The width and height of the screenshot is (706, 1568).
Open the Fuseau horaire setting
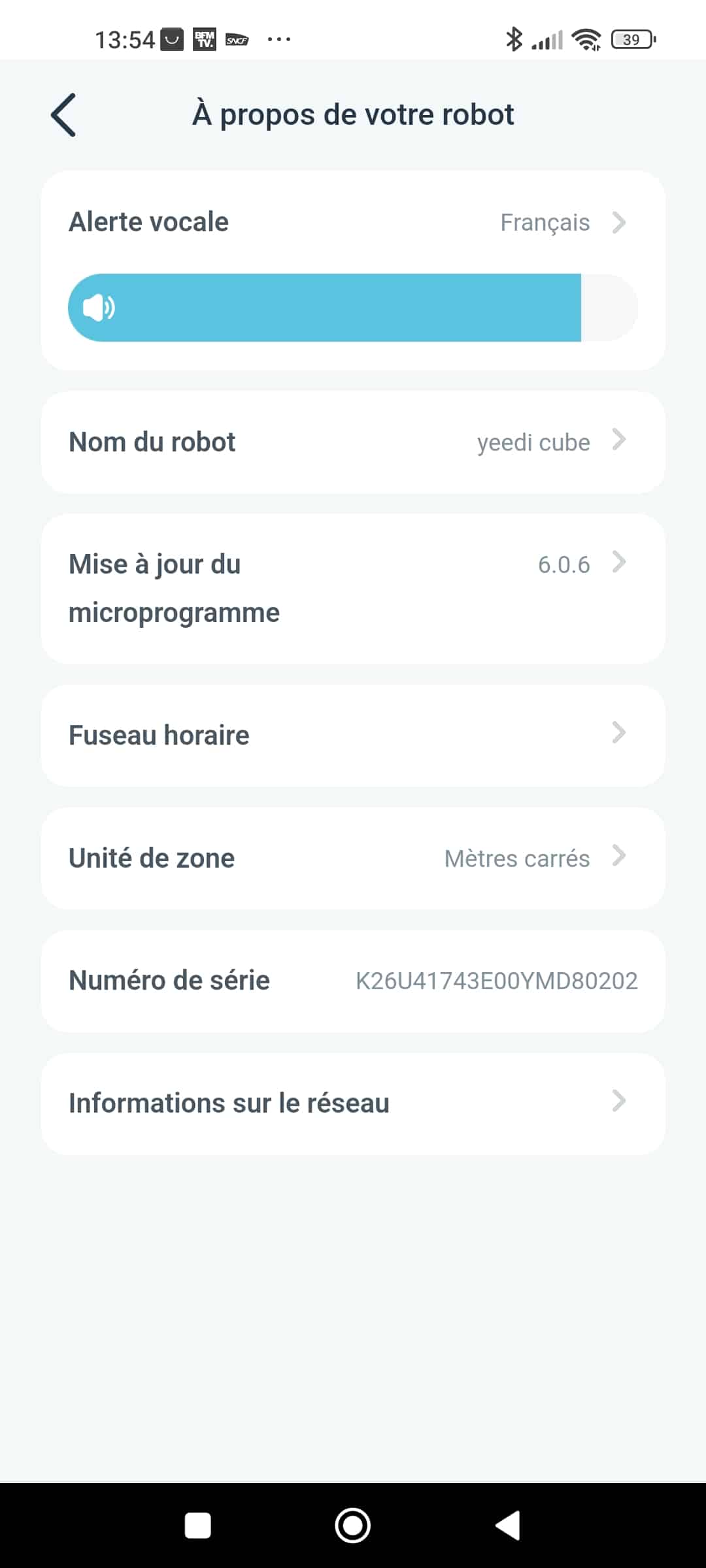tap(353, 736)
